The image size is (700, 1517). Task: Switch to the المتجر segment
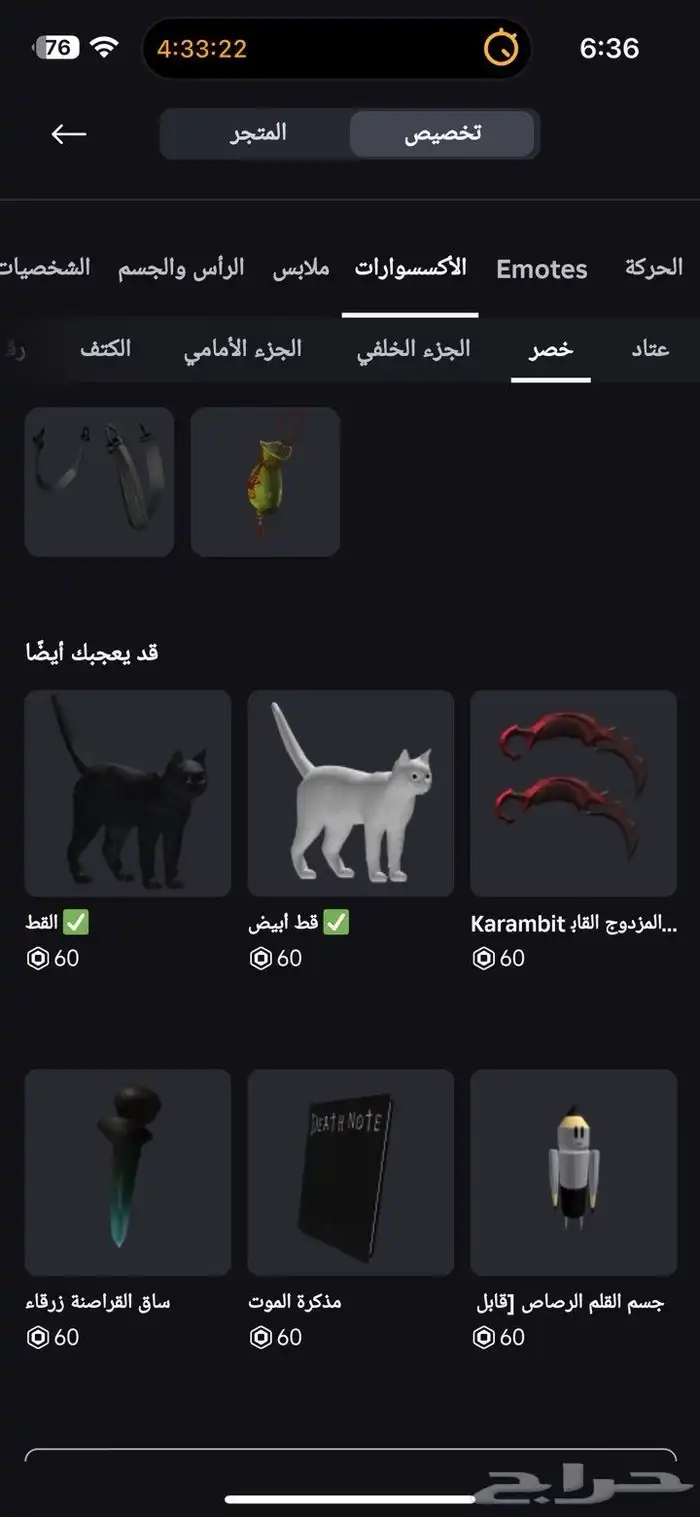pos(258,134)
